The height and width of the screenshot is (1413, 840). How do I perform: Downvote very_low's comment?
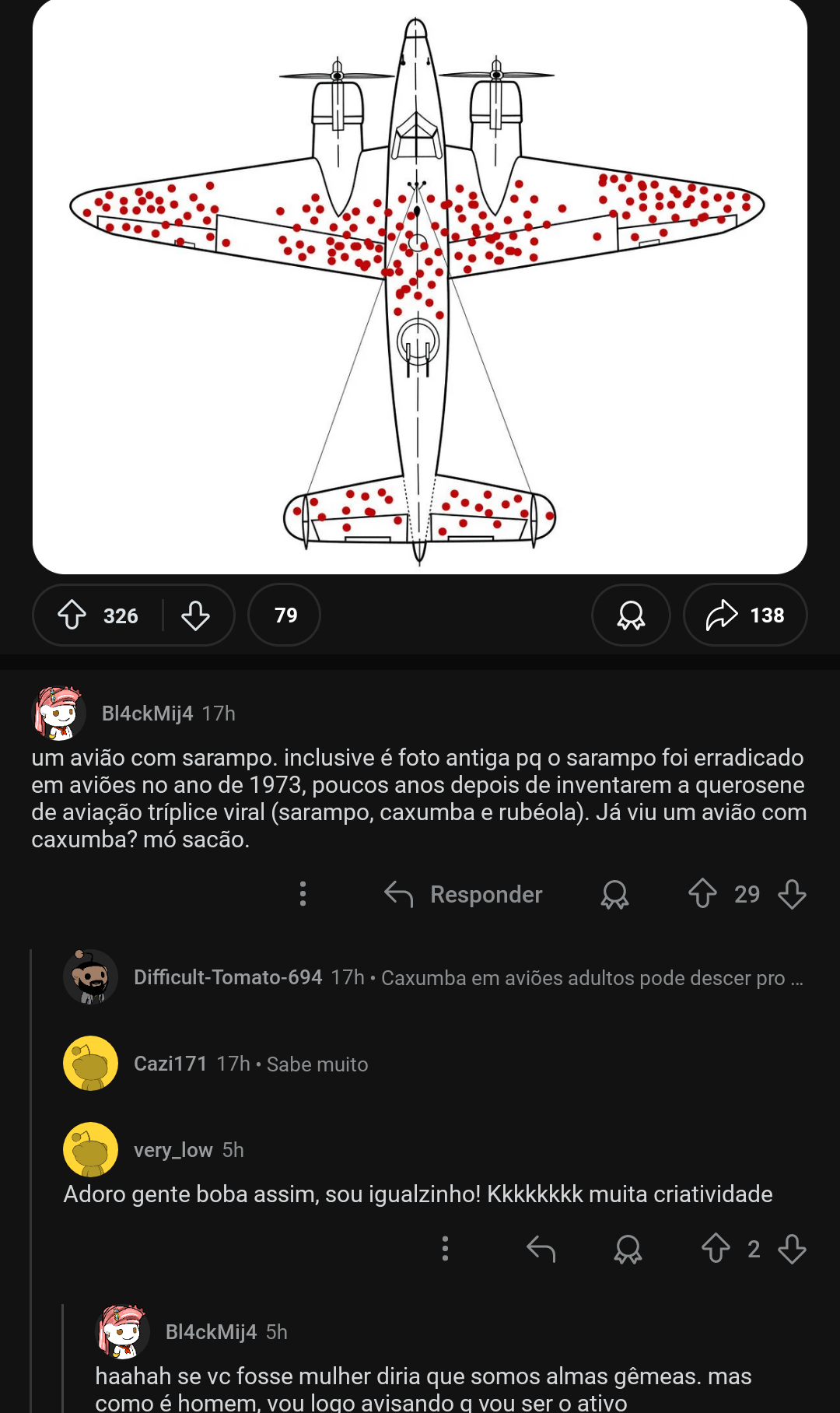click(x=792, y=1249)
